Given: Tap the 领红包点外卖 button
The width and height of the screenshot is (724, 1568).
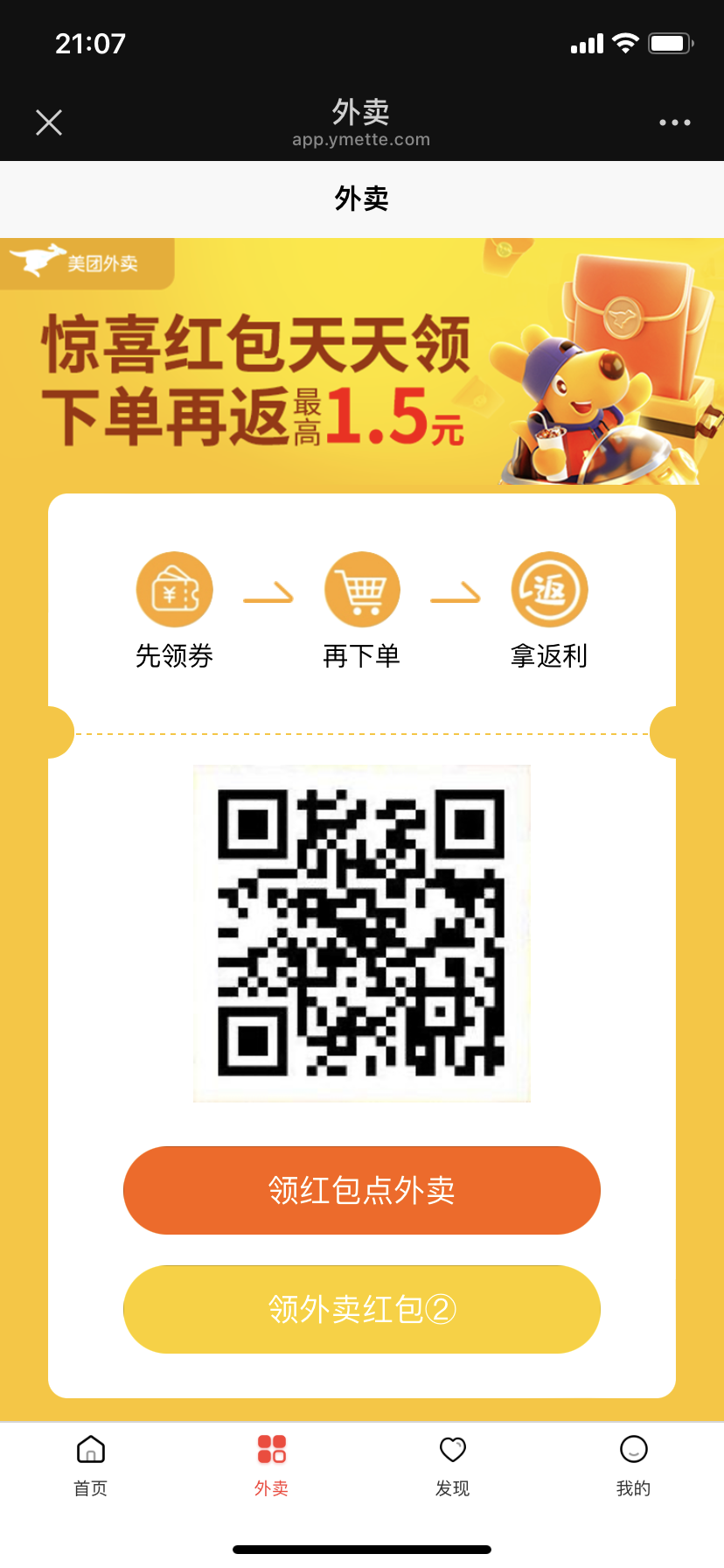Looking at the screenshot, I should (361, 1190).
